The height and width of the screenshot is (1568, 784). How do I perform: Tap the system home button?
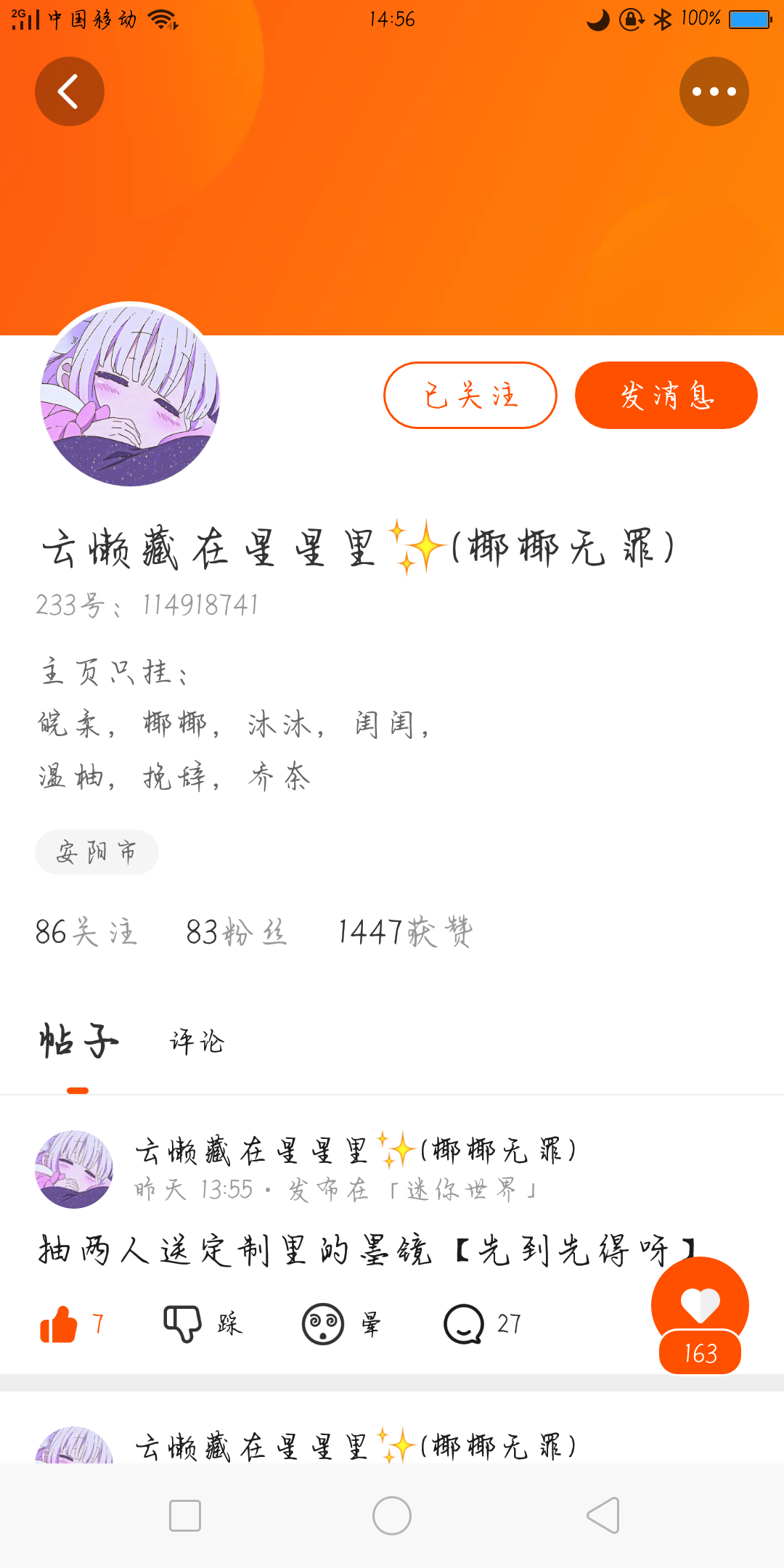point(392,1516)
